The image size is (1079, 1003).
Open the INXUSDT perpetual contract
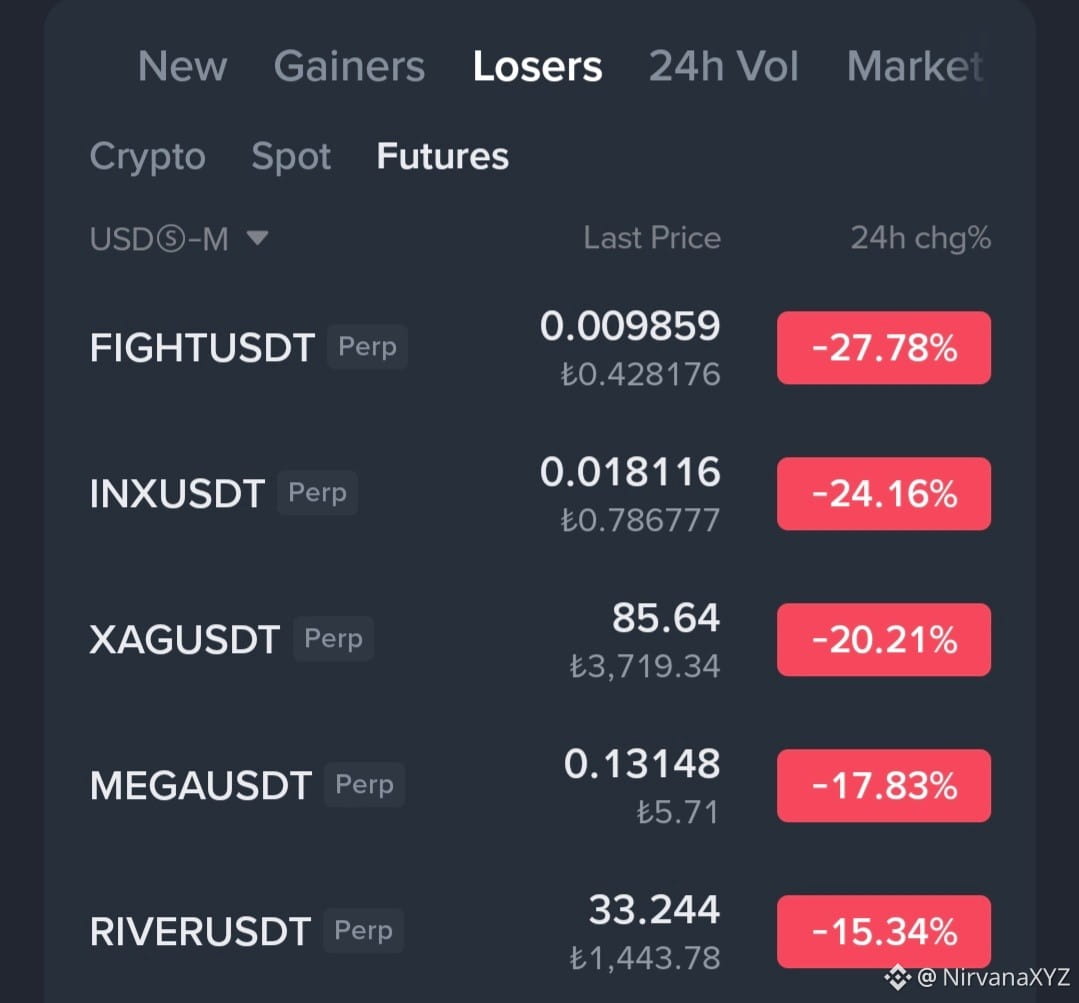[177, 494]
